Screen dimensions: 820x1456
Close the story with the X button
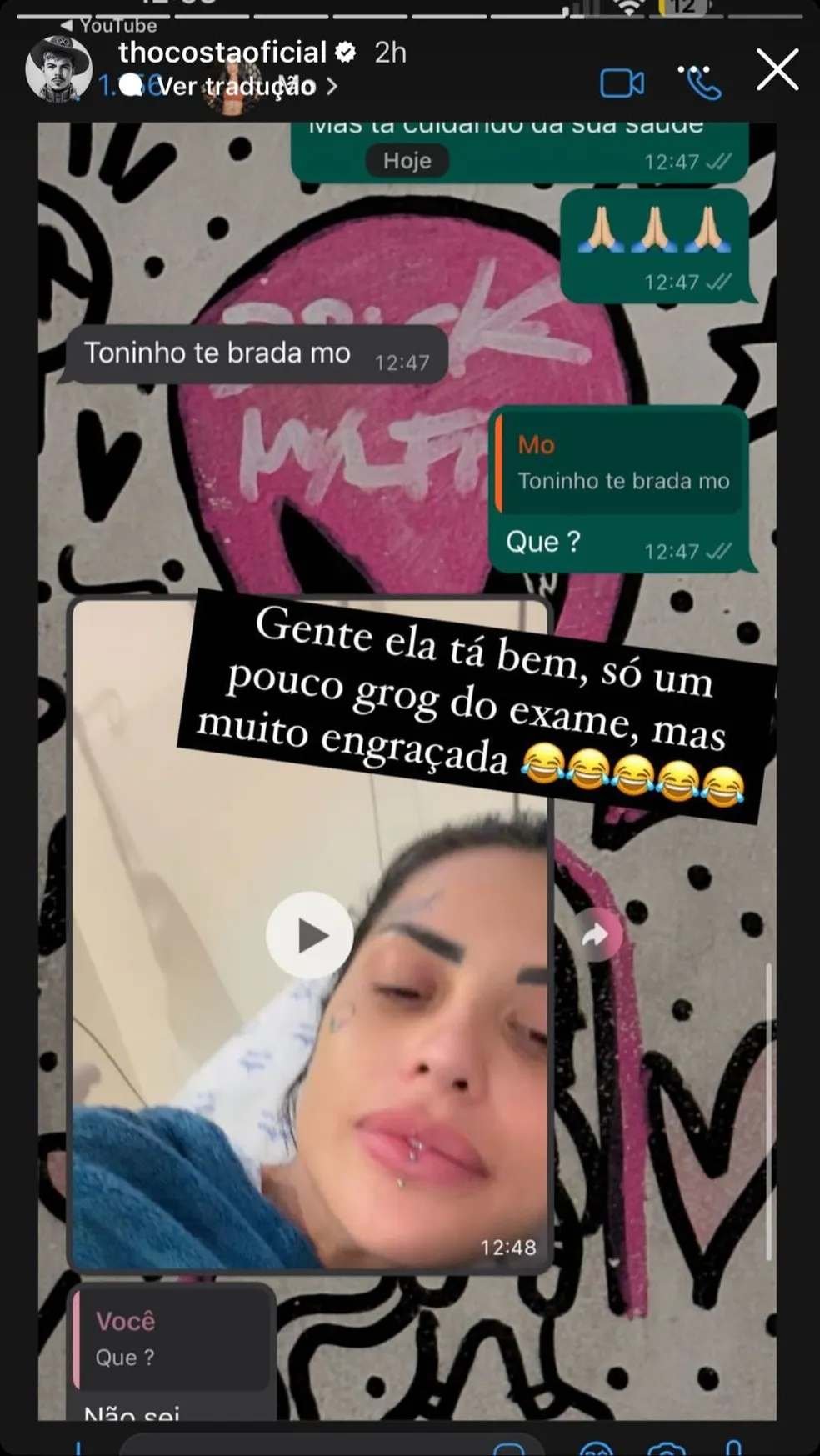coord(777,69)
